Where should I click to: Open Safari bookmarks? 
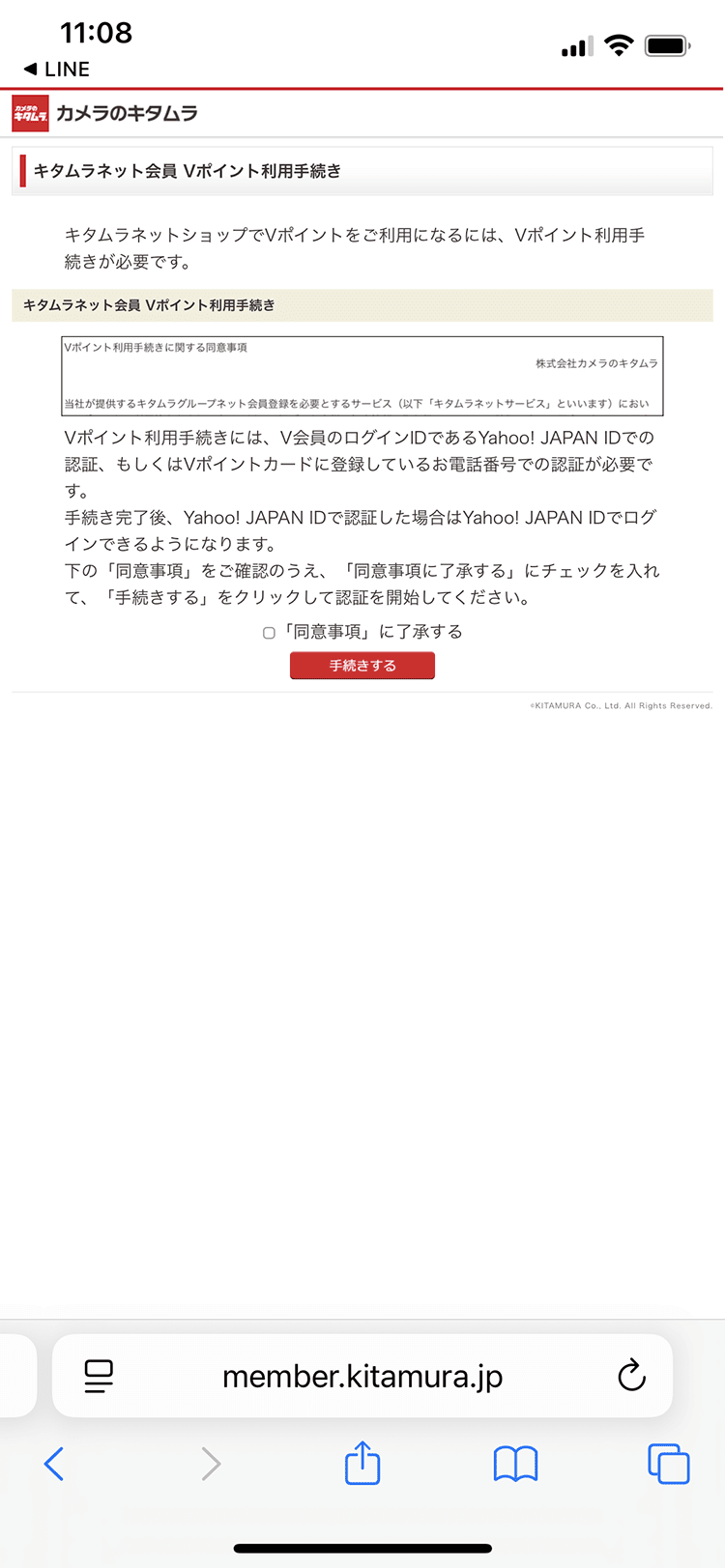point(515,1465)
